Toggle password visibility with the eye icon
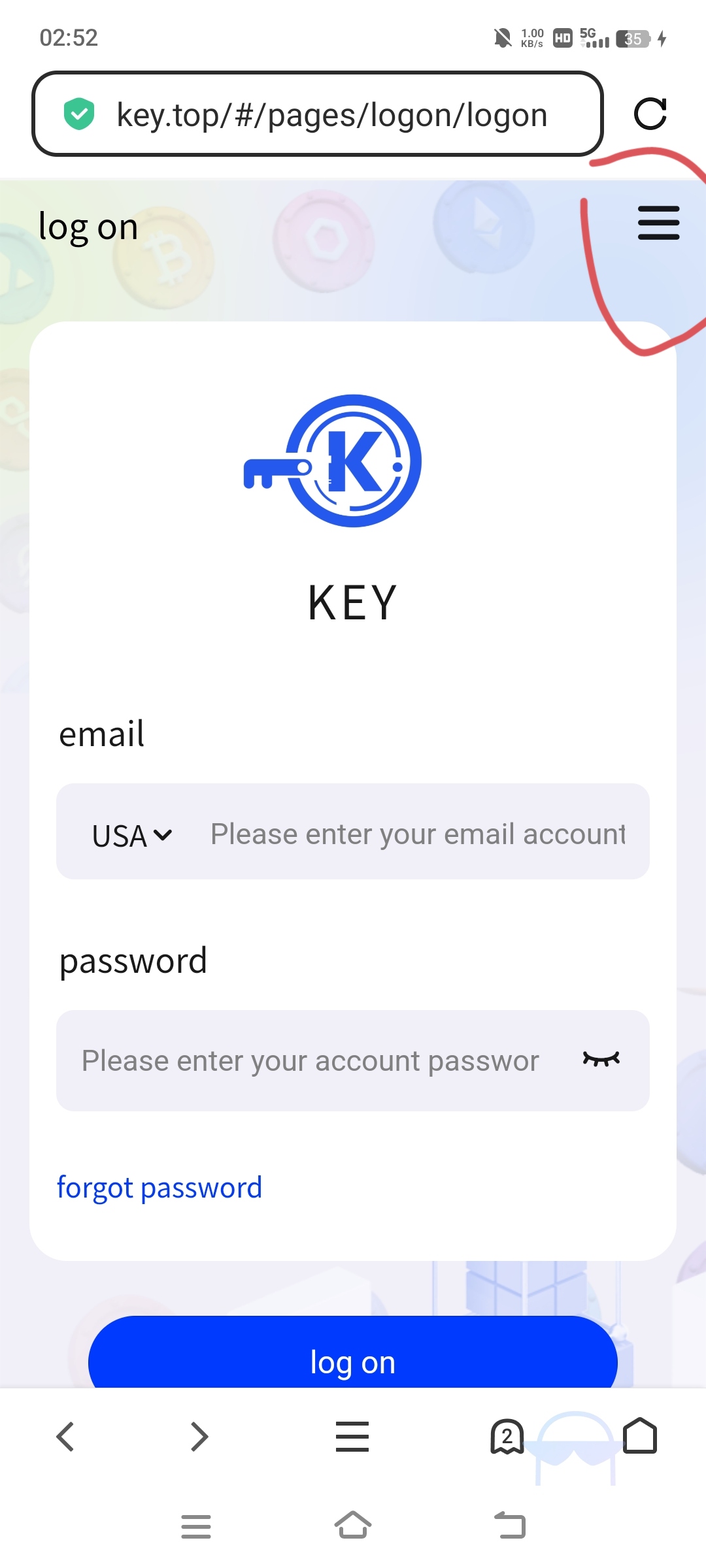Screen dimensions: 706x1568 (x=601, y=1059)
